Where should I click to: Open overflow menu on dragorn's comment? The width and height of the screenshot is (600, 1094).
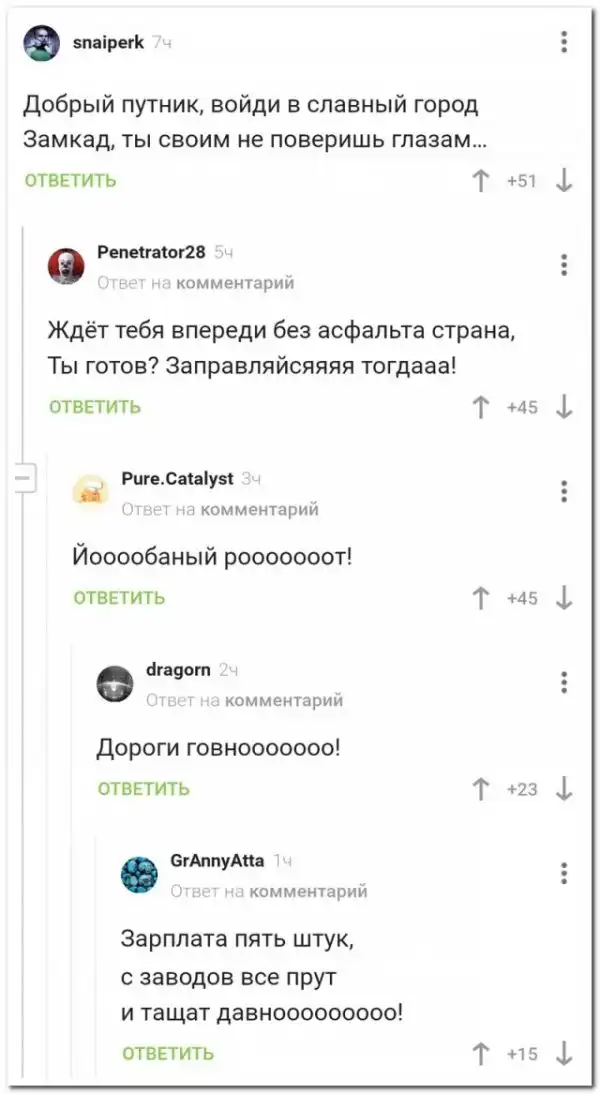564,682
